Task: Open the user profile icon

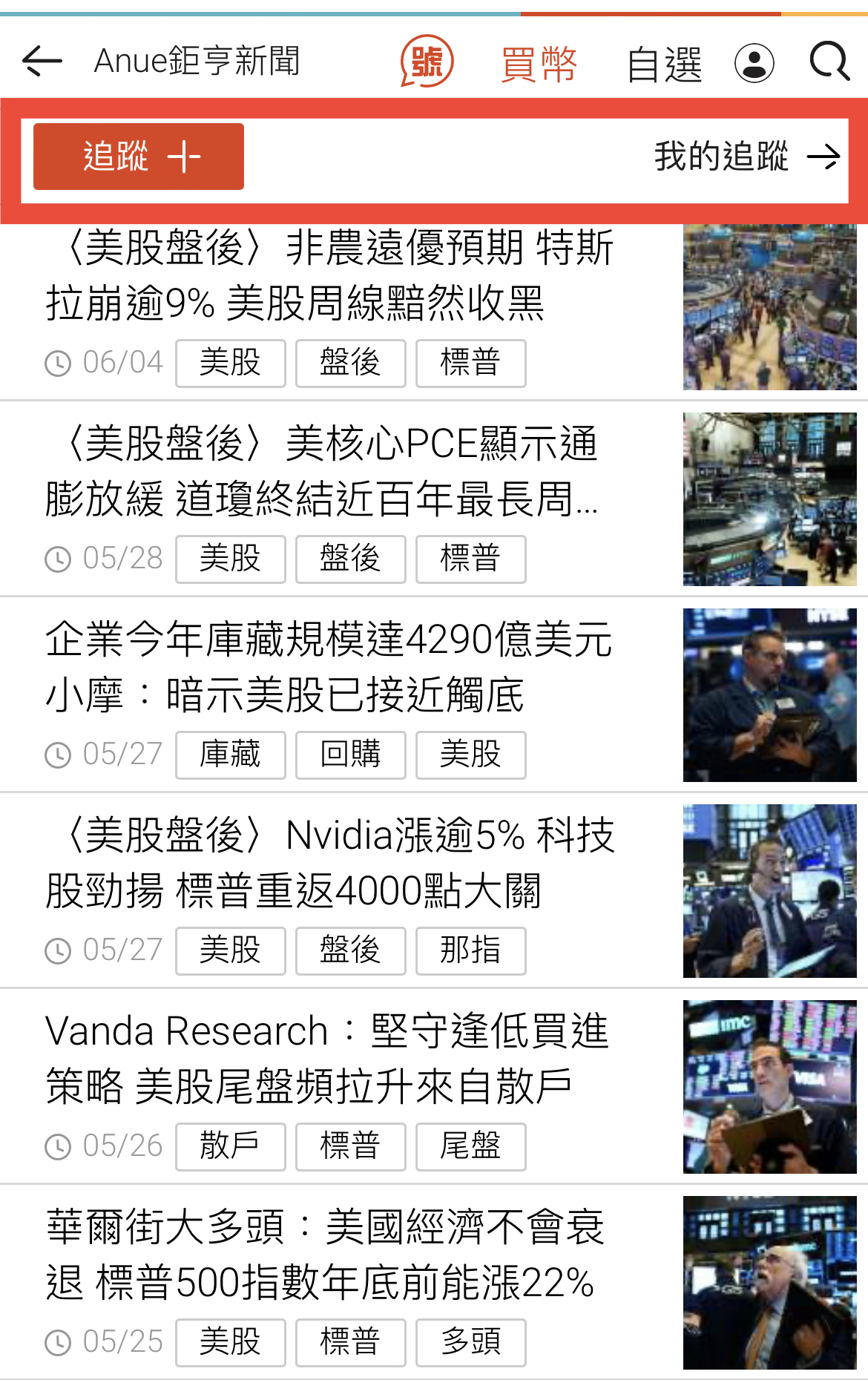Action: (754, 62)
